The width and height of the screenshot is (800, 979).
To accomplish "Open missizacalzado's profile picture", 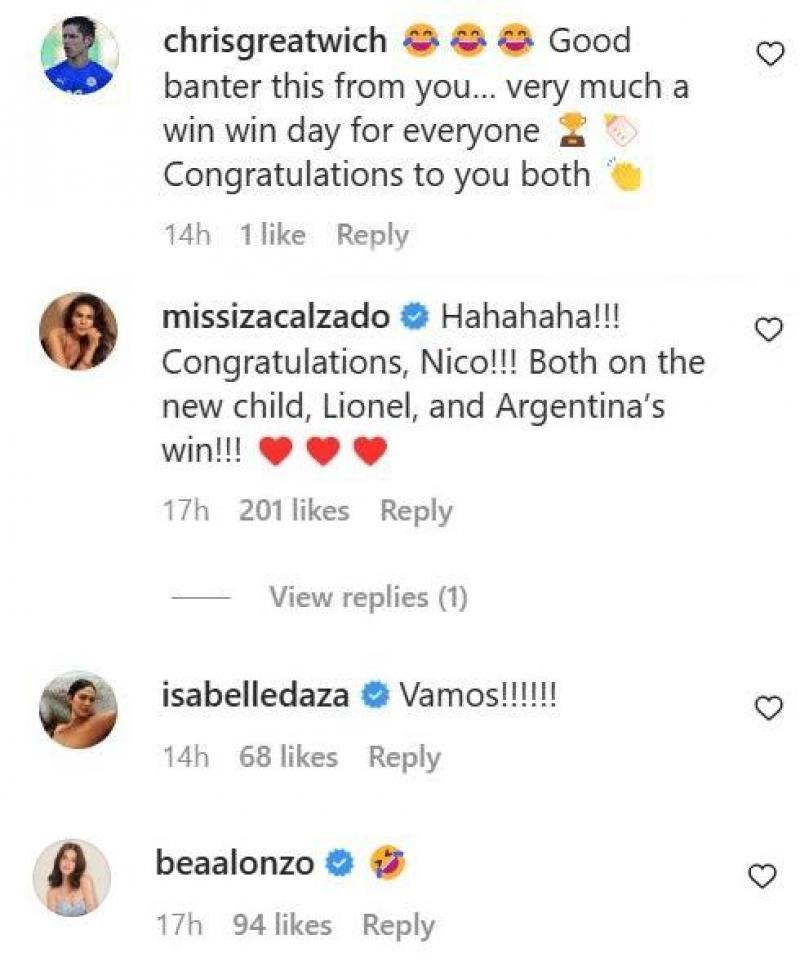I will tap(79, 332).
